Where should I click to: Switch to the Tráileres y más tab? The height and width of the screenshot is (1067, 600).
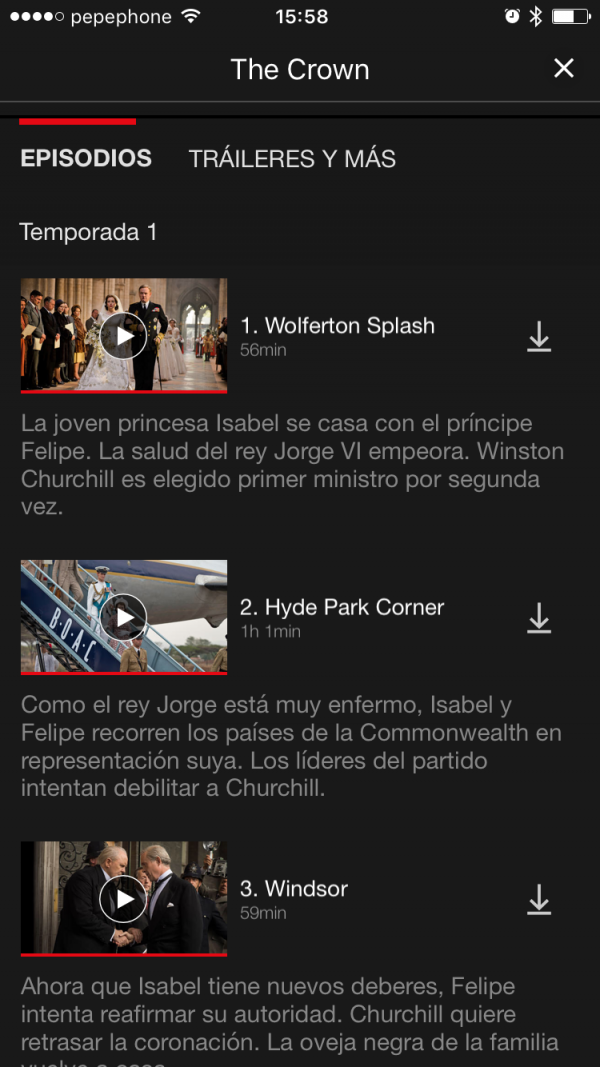click(292, 159)
